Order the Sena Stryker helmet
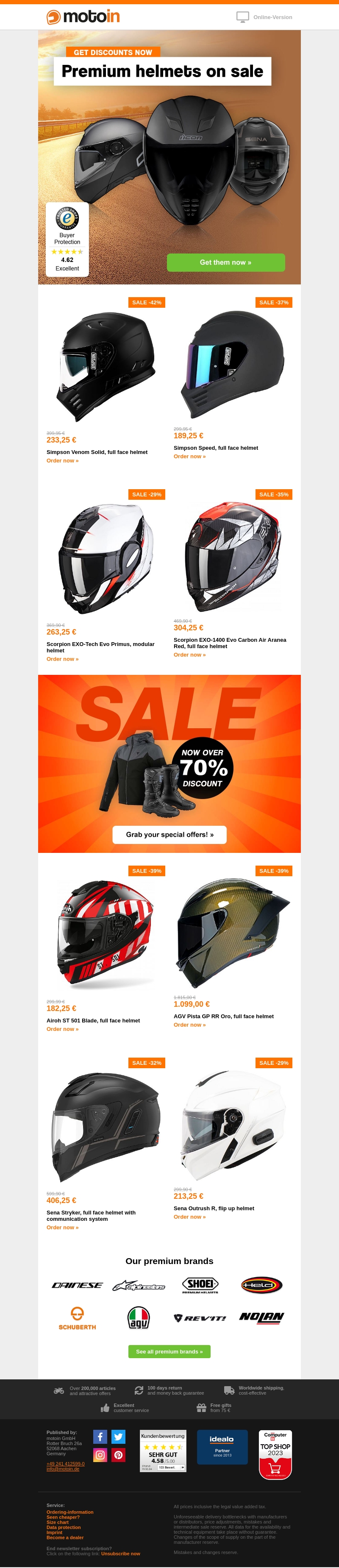Image resolution: width=339 pixels, height=1568 pixels. pos(63,1228)
